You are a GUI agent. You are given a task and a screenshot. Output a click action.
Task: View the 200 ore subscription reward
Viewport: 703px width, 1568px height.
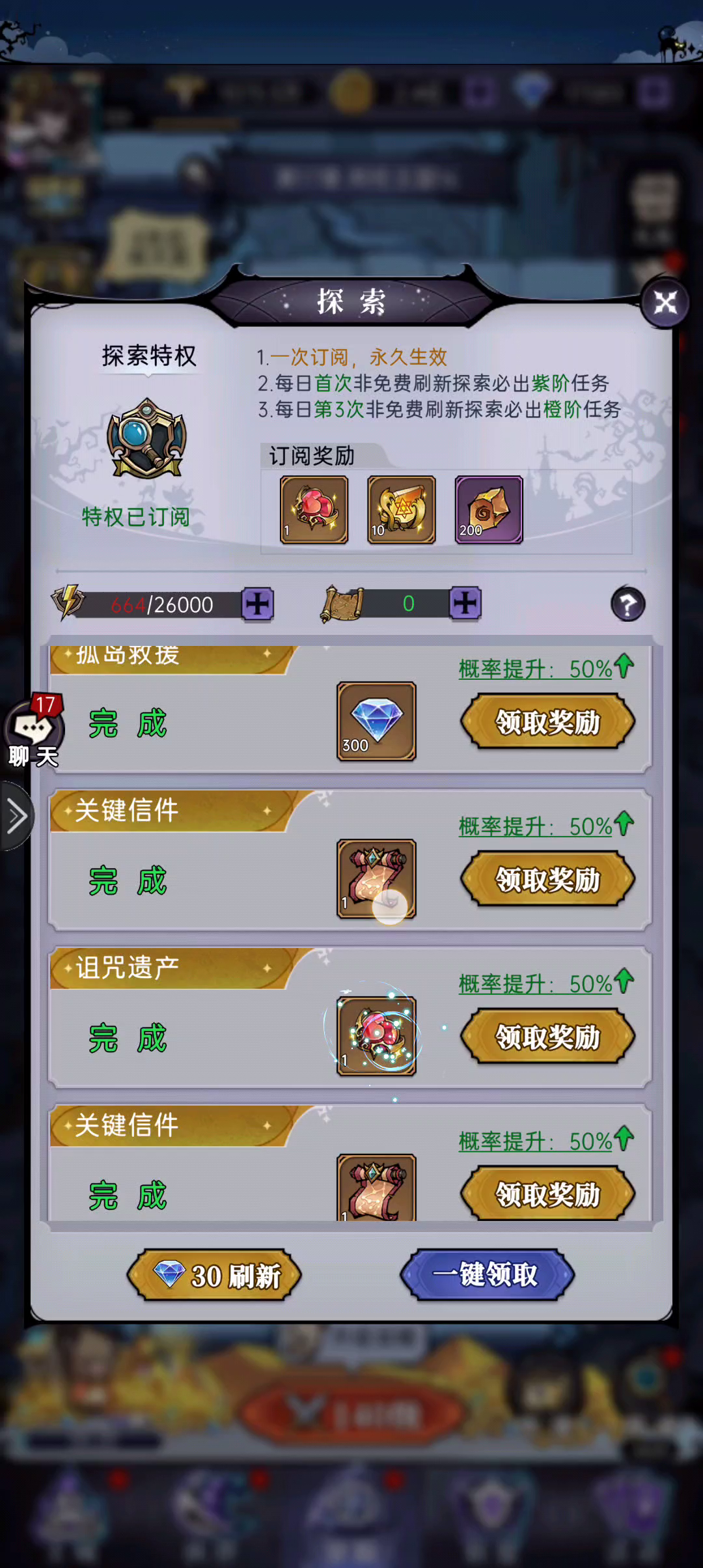[489, 510]
